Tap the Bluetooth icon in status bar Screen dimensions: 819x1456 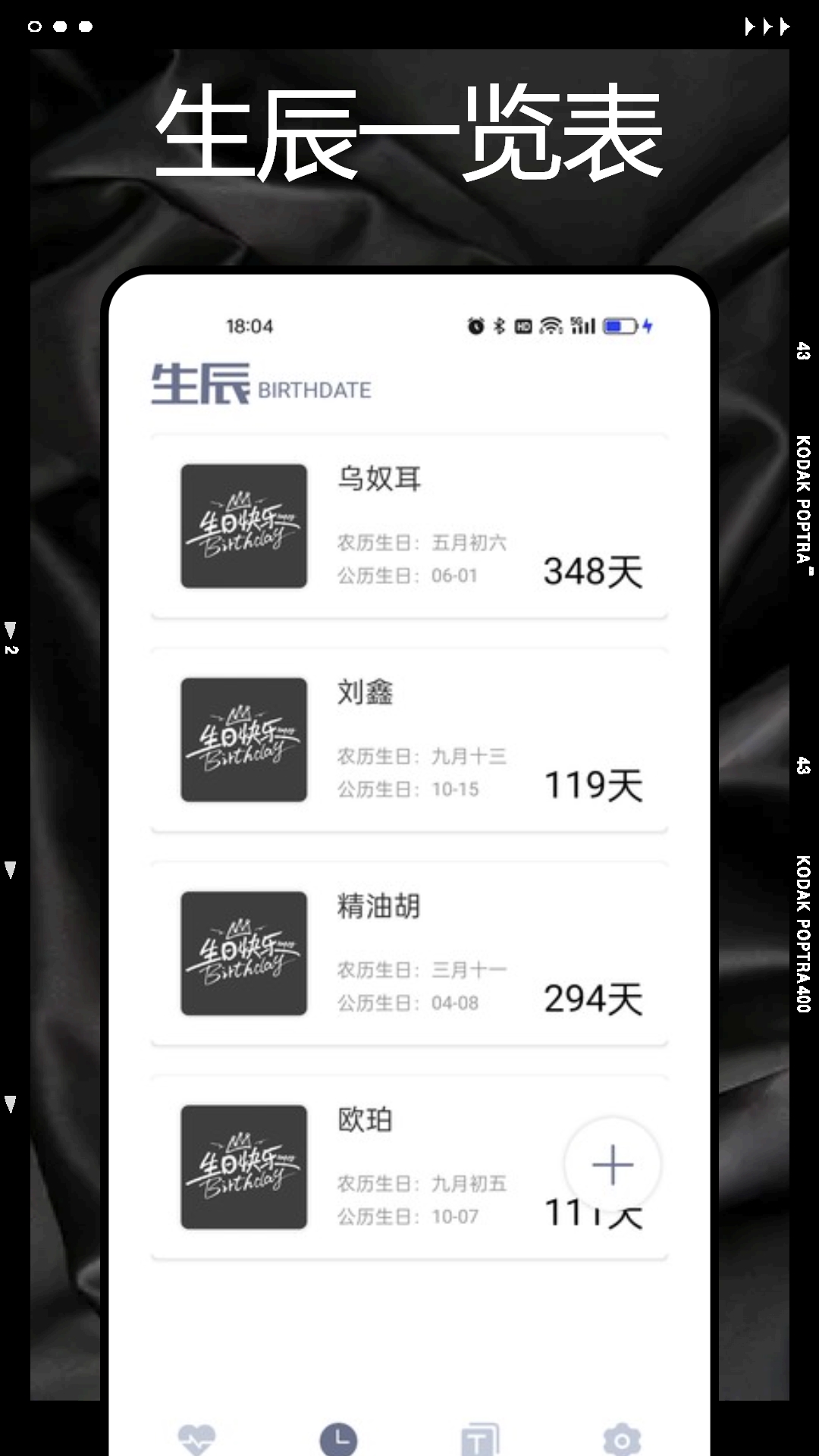pos(497,326)
